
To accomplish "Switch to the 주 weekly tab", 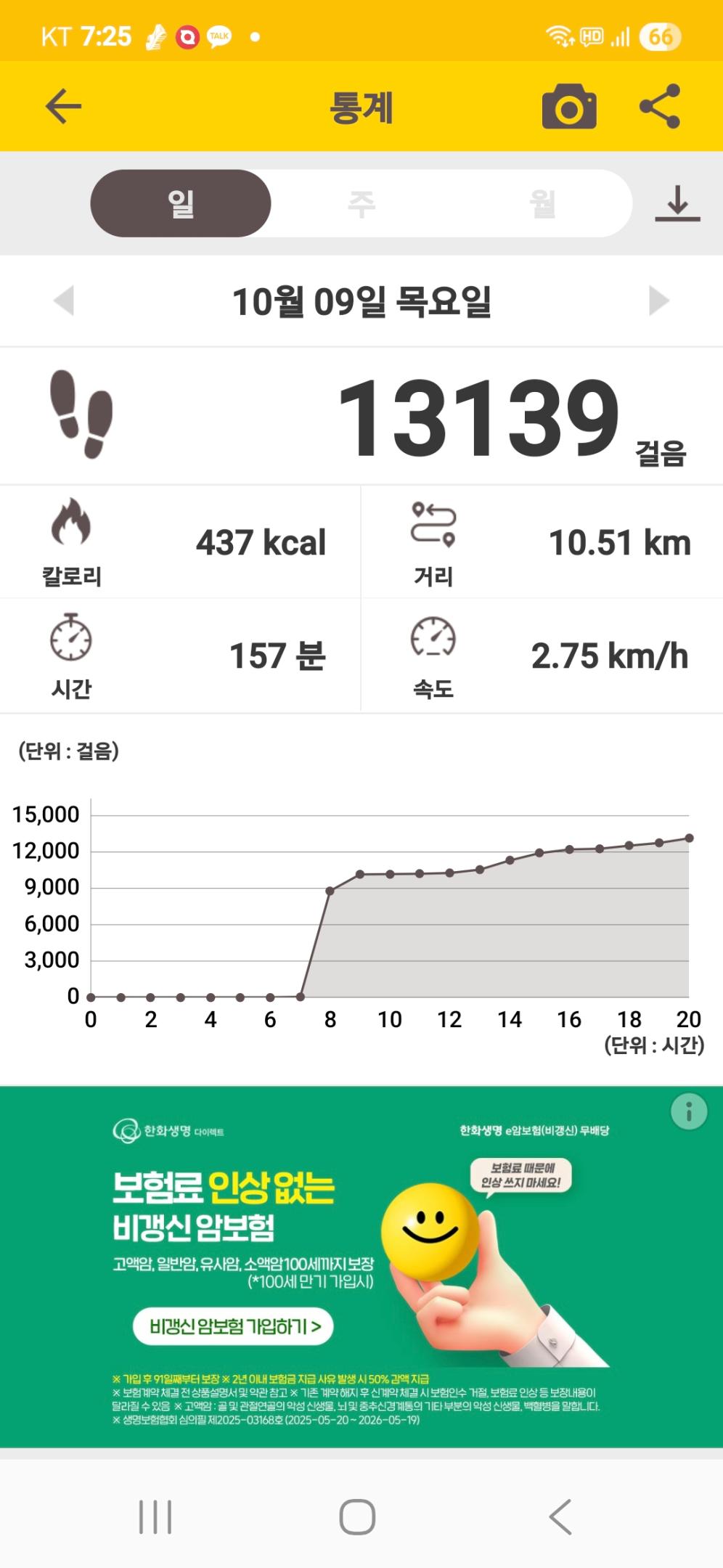I will tap(361, 203).
